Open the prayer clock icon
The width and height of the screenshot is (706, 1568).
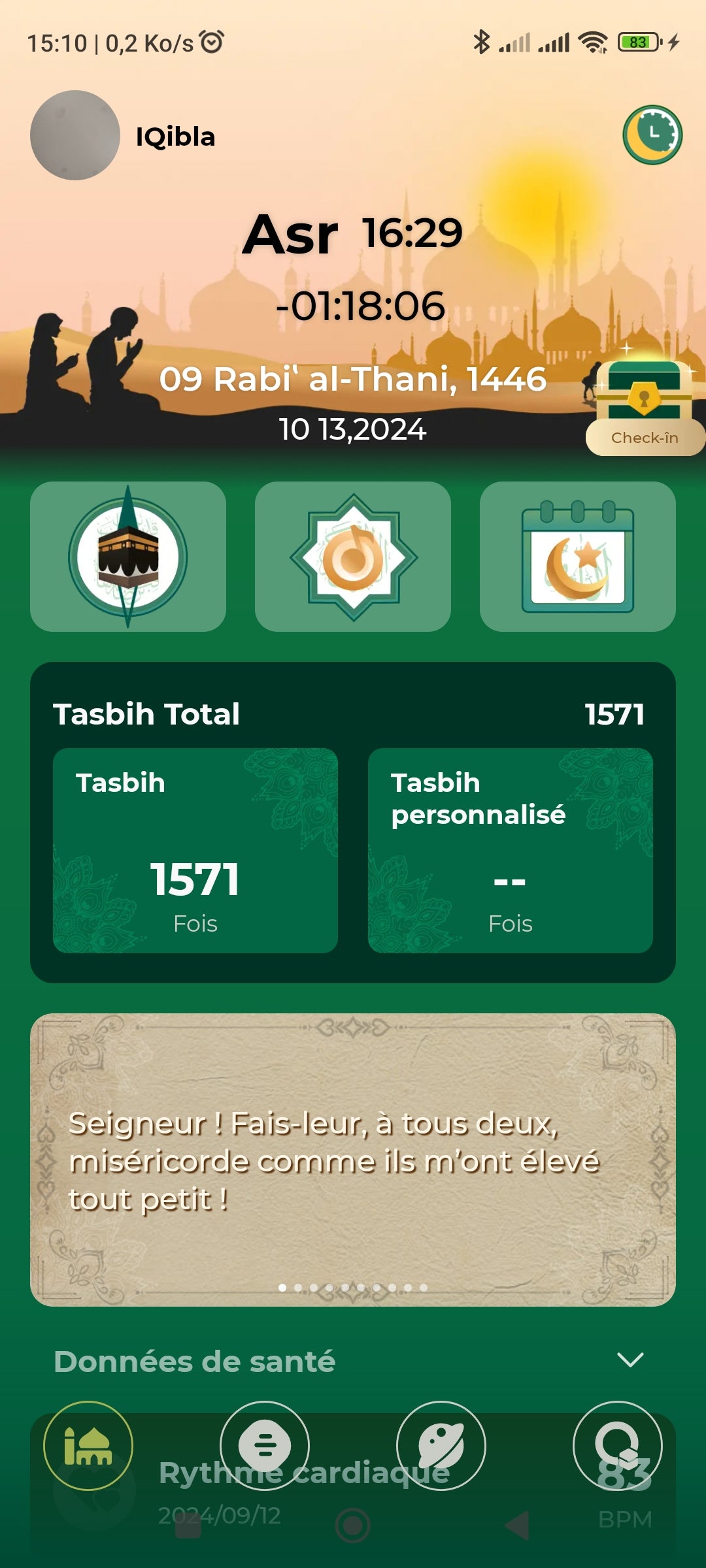click(652, 135)
